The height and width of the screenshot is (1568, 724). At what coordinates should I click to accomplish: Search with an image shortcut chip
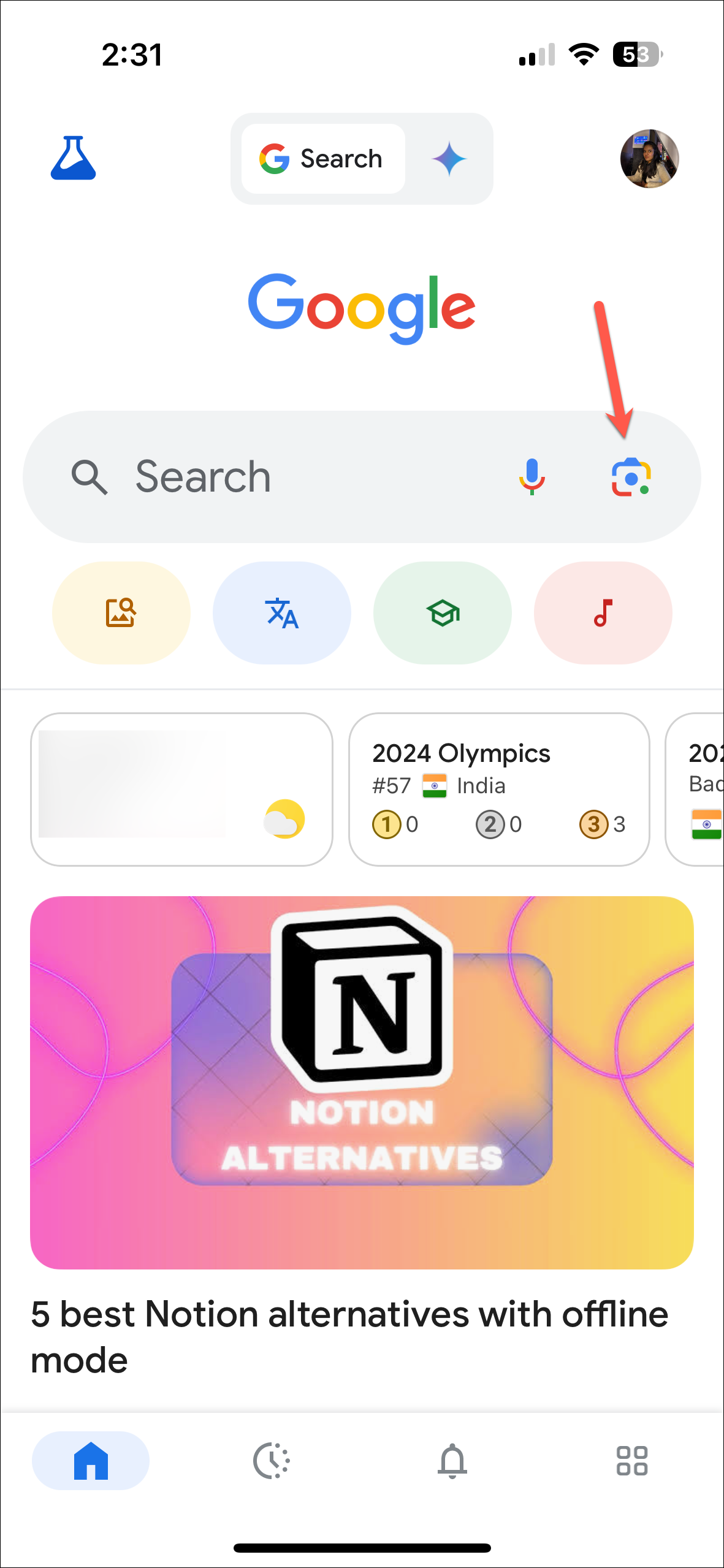[x=121, y=612]
